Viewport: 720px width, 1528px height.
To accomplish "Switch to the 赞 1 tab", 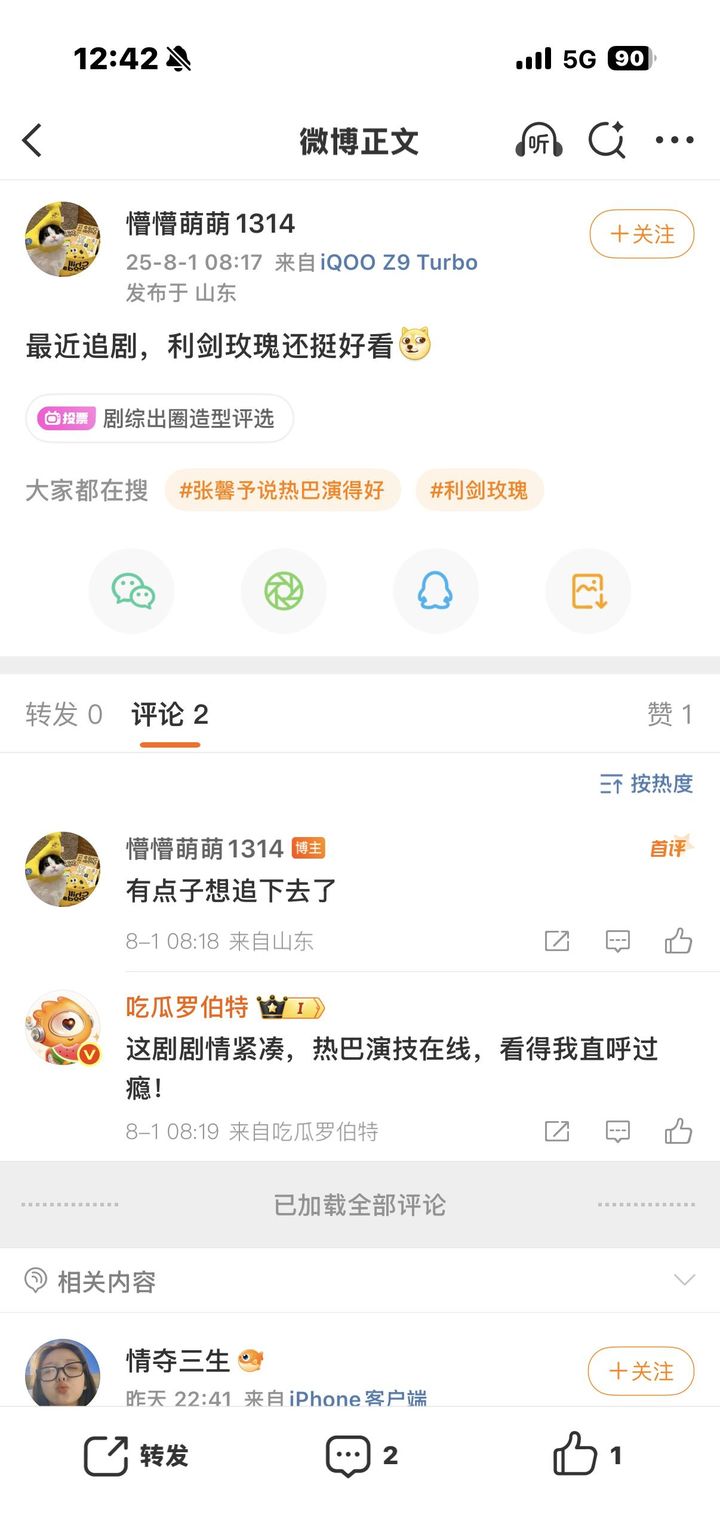I will [x=670, y=714].
